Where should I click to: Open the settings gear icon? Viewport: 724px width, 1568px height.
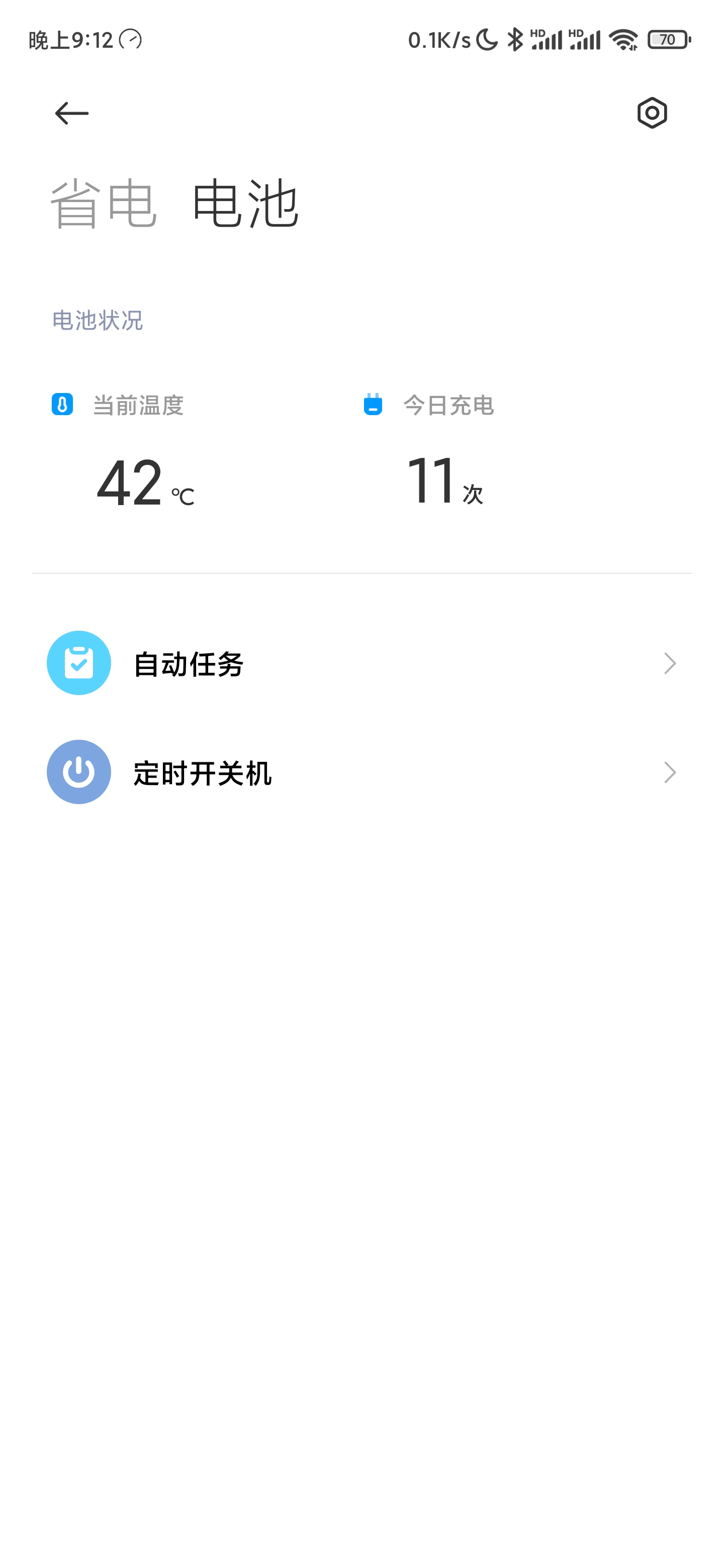(x=652, y=113)
